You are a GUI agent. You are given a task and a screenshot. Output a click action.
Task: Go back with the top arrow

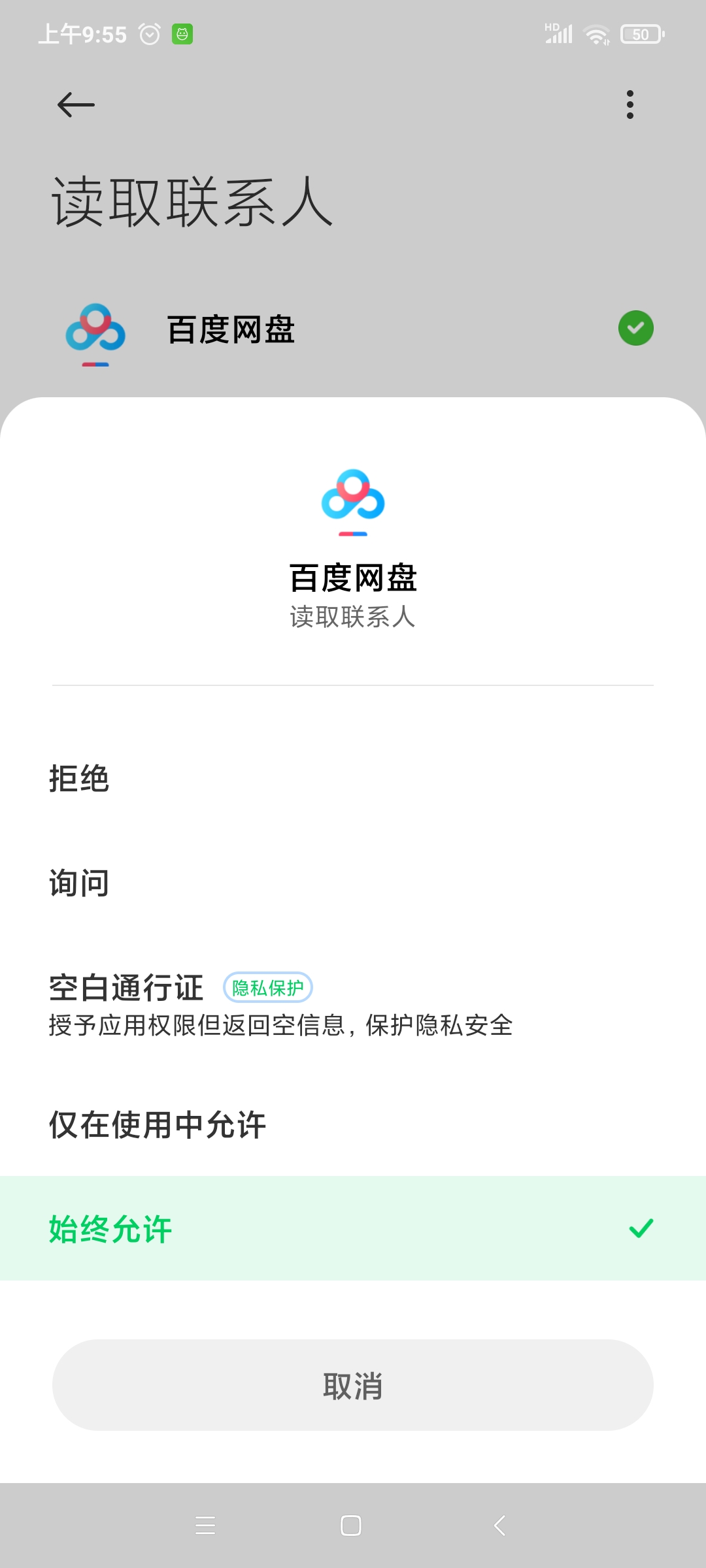[76, 105]
